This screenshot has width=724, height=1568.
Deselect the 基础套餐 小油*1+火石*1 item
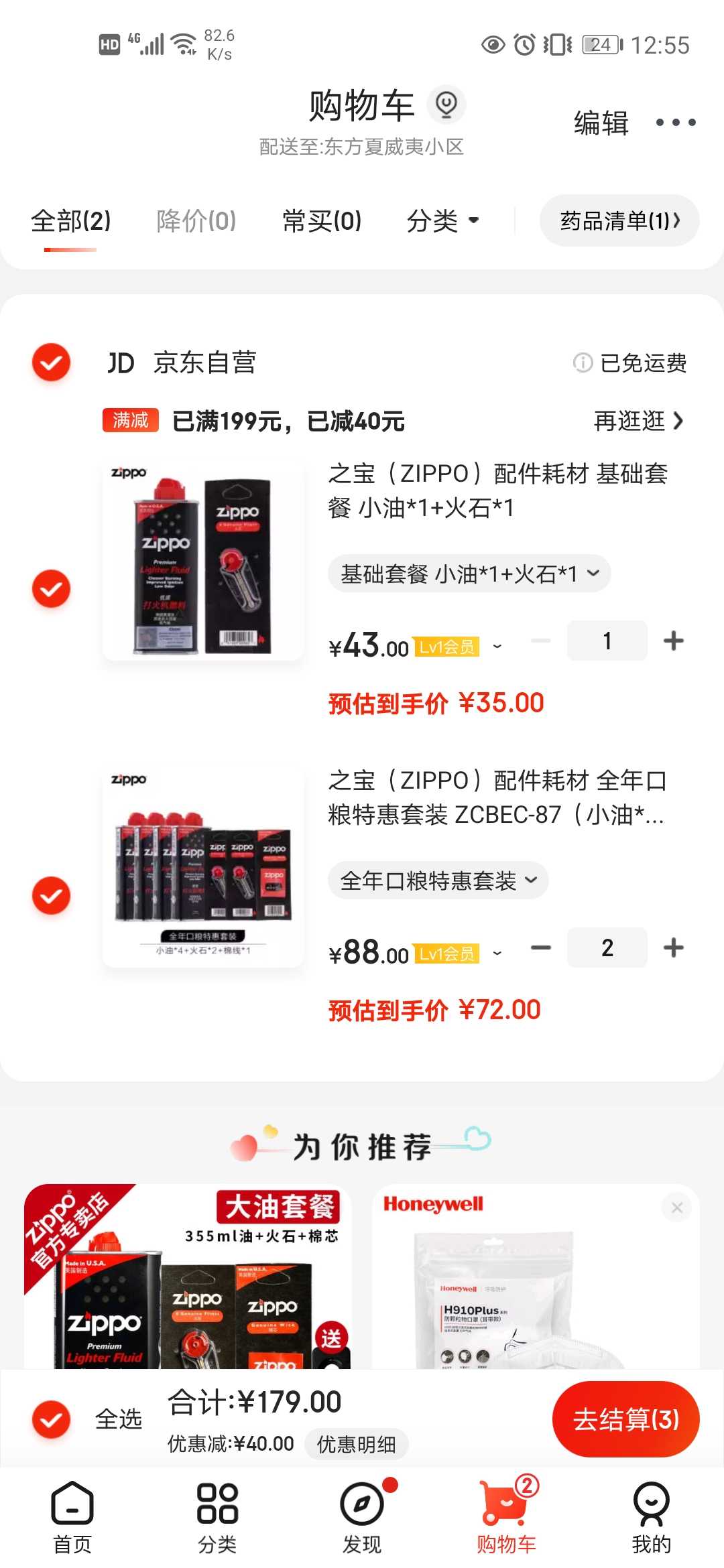(52, 589)
